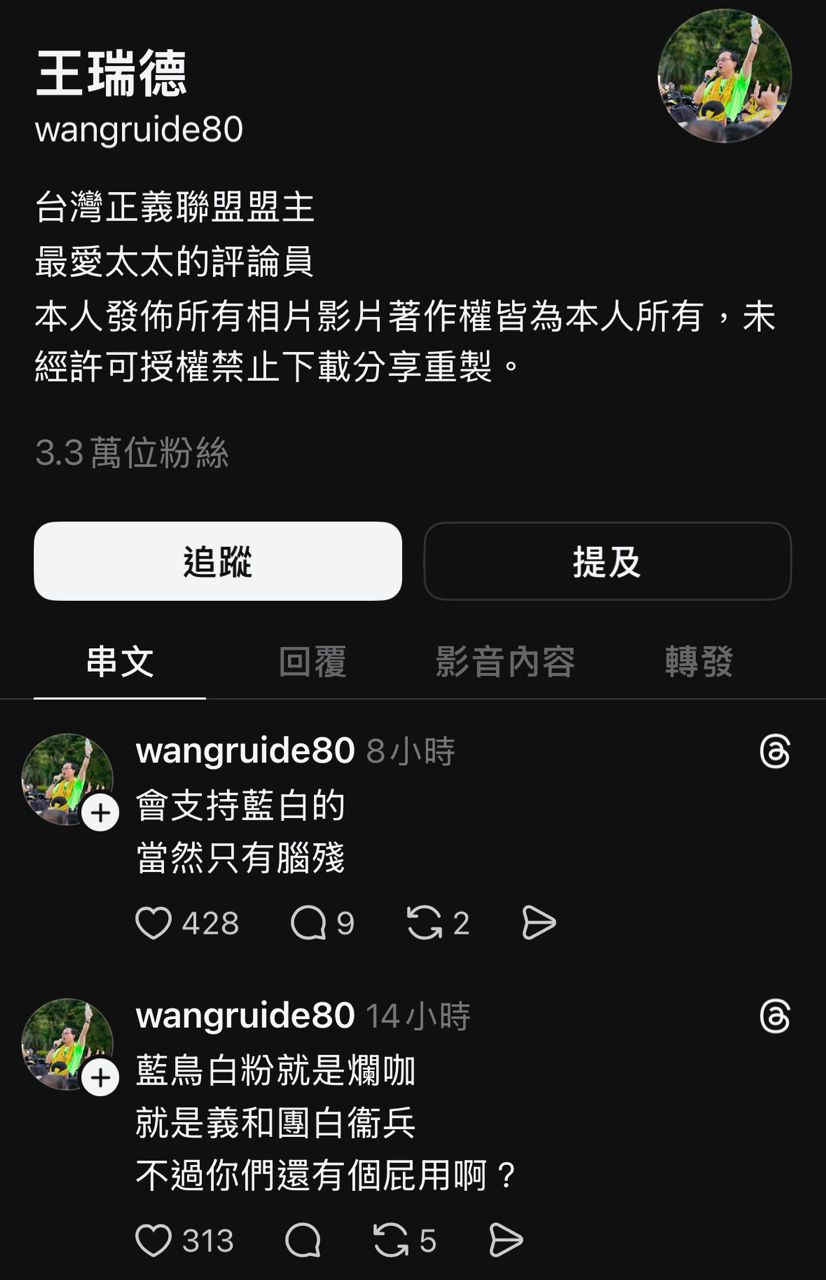Image resolution: width=826 pixels, height=1280 pixels.
Task: Like the post 會支持藍白的
Action: [153, 923]
